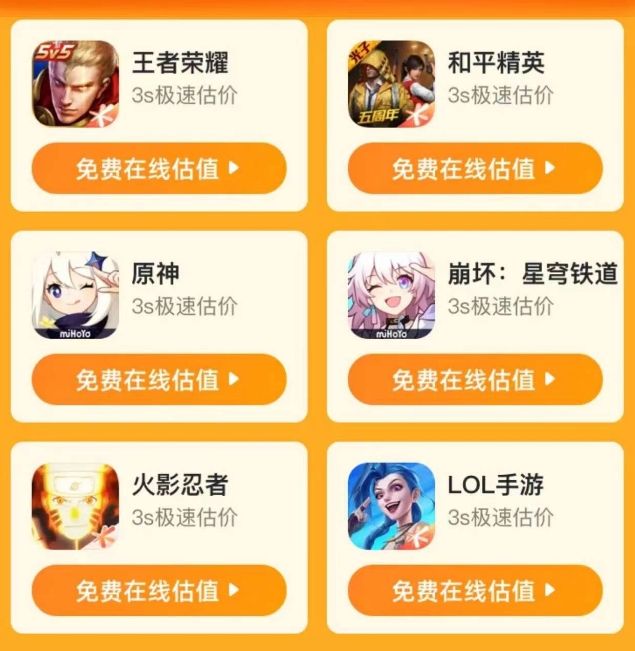Open free valuation for LOL手游

click(475, 590)
